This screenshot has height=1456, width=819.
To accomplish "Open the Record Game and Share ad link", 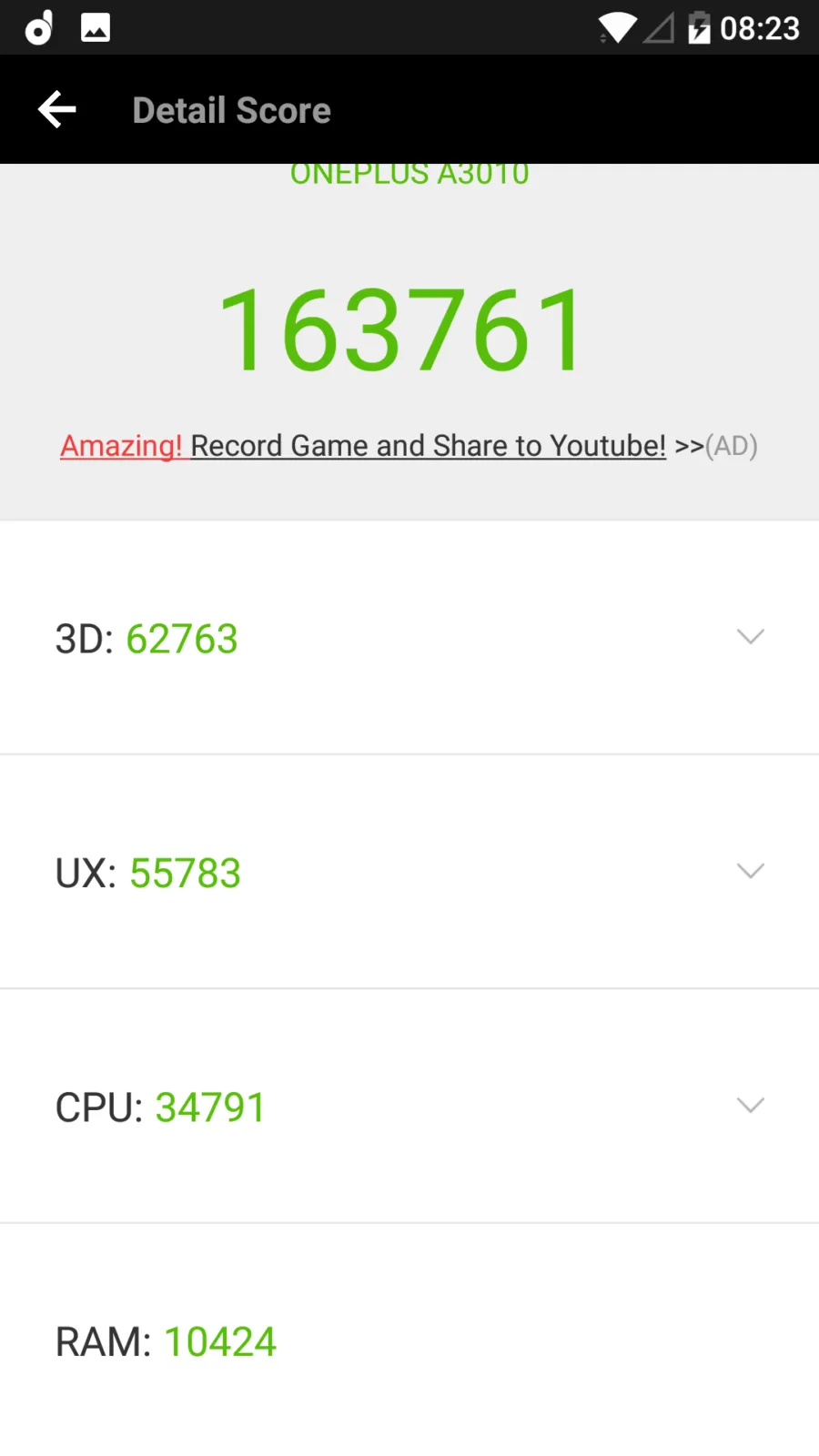I will (409, 446).
